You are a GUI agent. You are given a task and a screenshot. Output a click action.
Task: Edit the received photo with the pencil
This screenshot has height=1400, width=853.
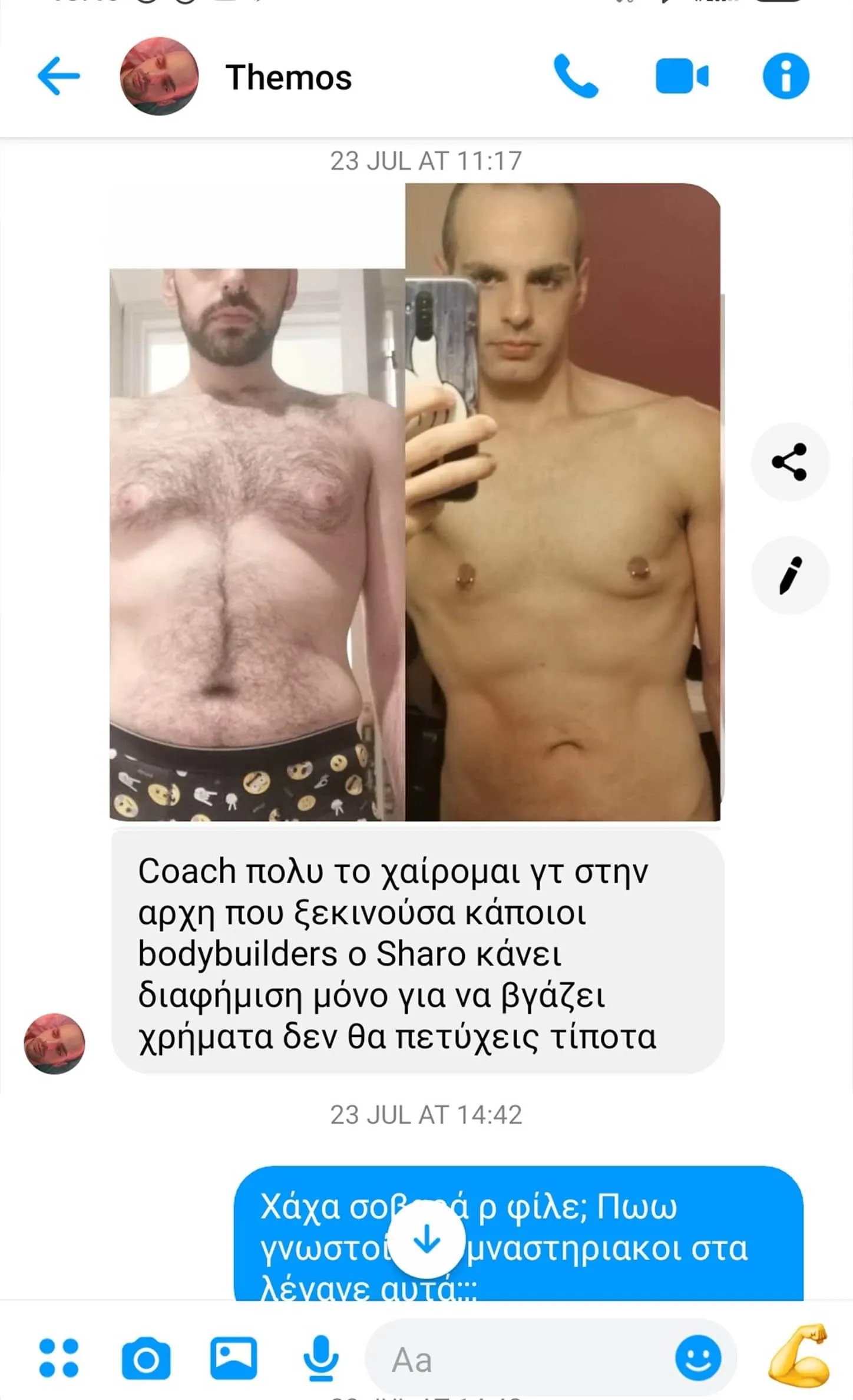789,575
